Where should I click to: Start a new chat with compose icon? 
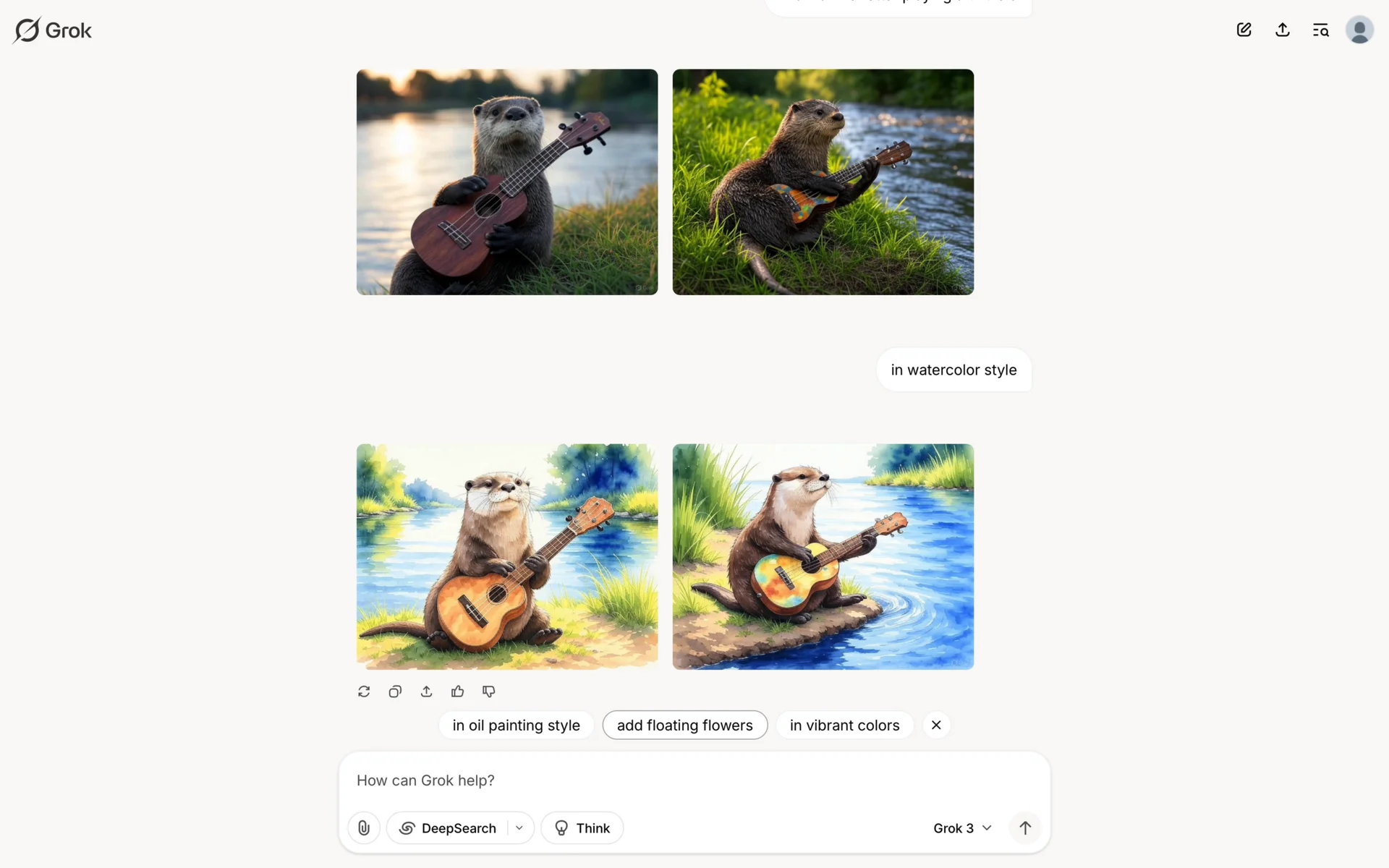coord(1244,30)
